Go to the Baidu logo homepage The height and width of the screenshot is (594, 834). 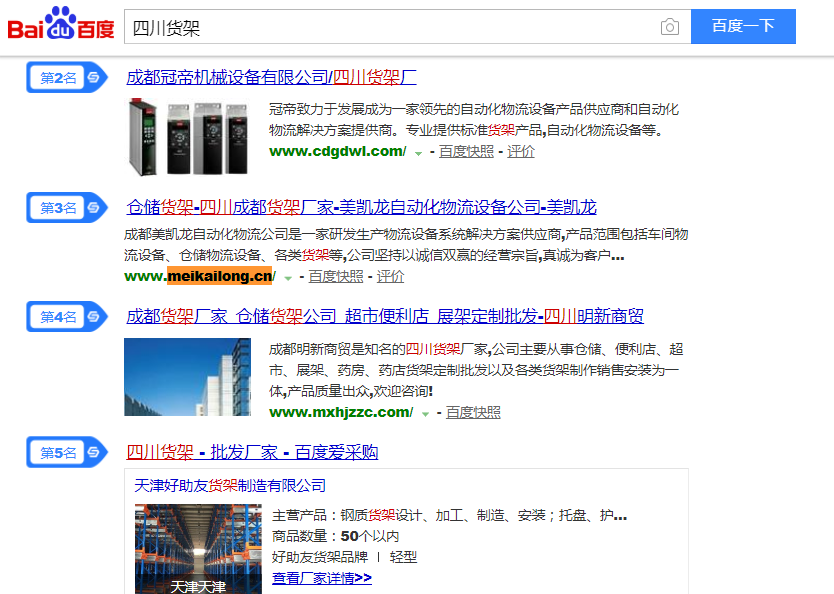point(61,24)
